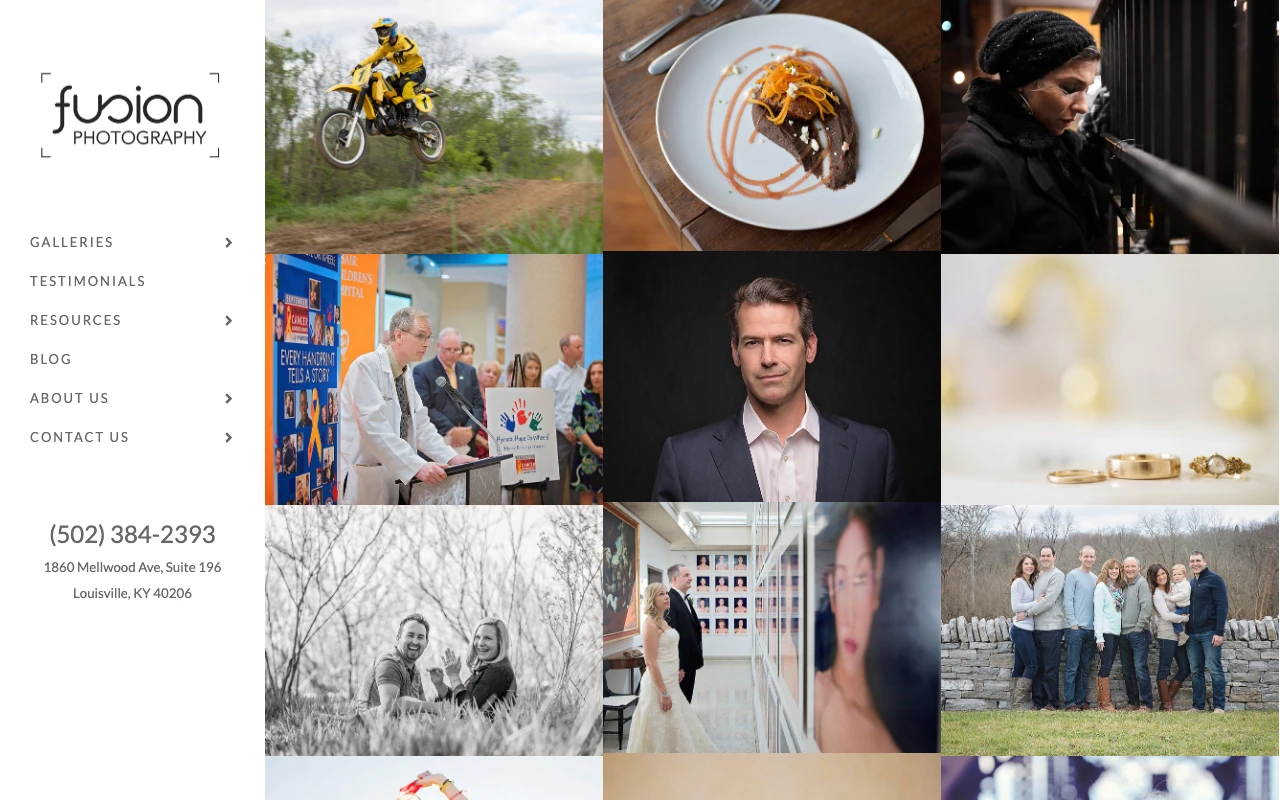Open the Contact Us menu
Viewport: 1280px width, 800px height.
pyautogui.click(x=80, y=437)
